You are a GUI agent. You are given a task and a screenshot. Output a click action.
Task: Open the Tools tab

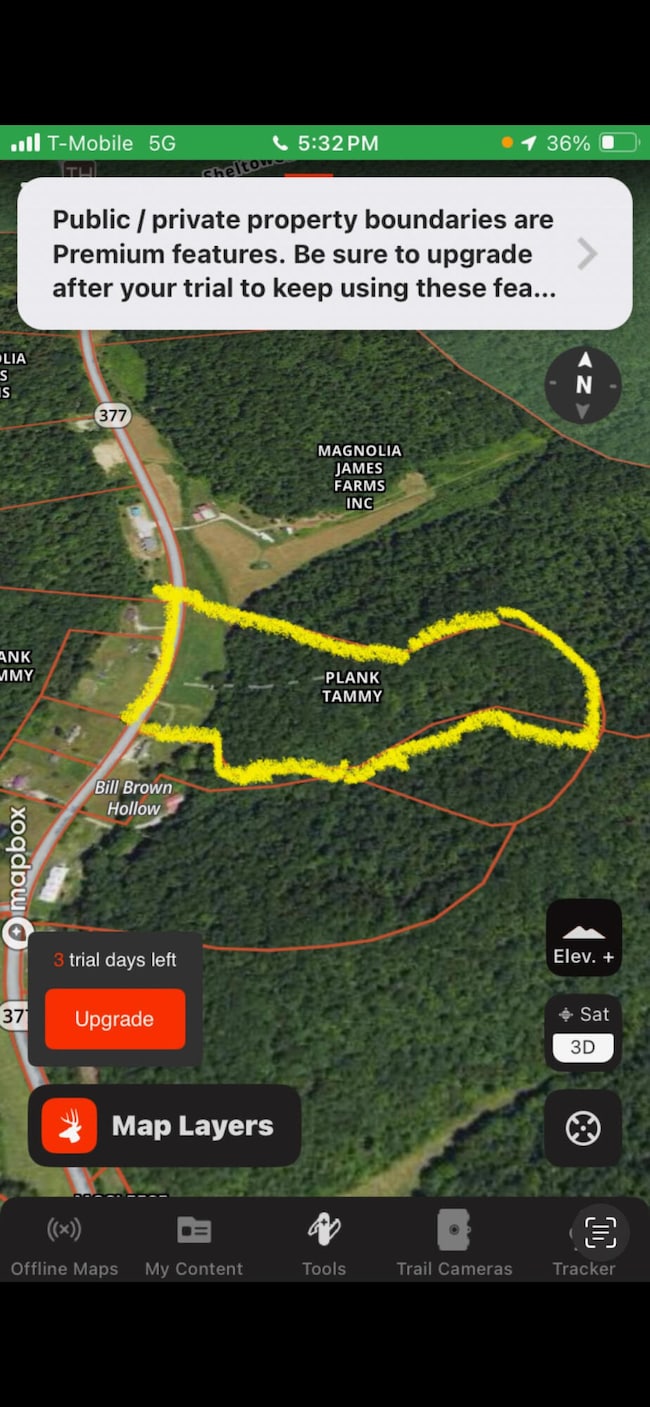324,1245
